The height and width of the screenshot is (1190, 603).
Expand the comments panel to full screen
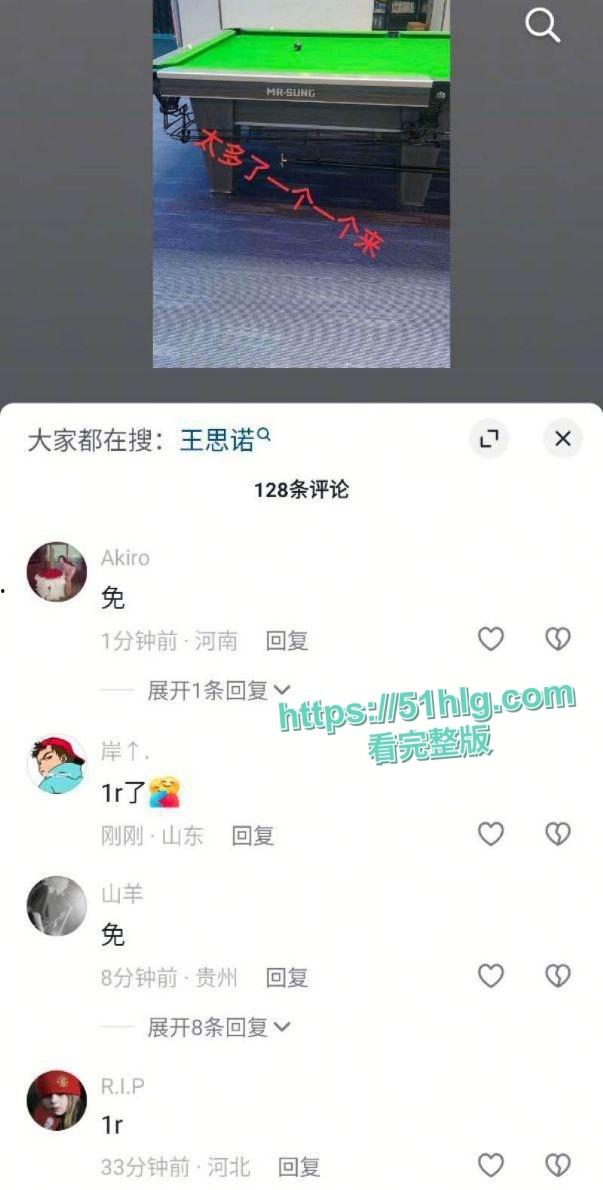(x=489, y=438)
